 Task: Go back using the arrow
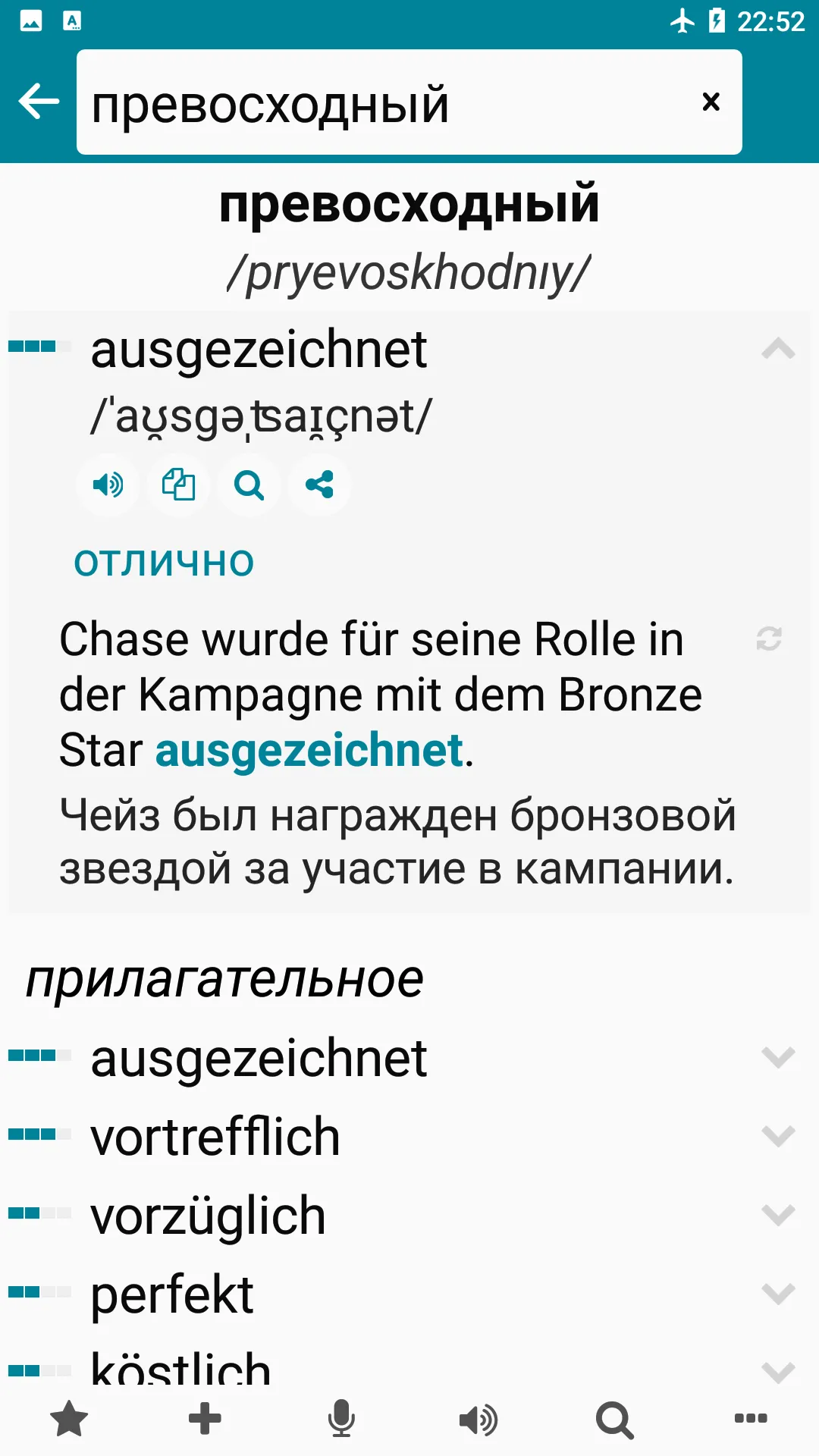(x=37, y=101)
